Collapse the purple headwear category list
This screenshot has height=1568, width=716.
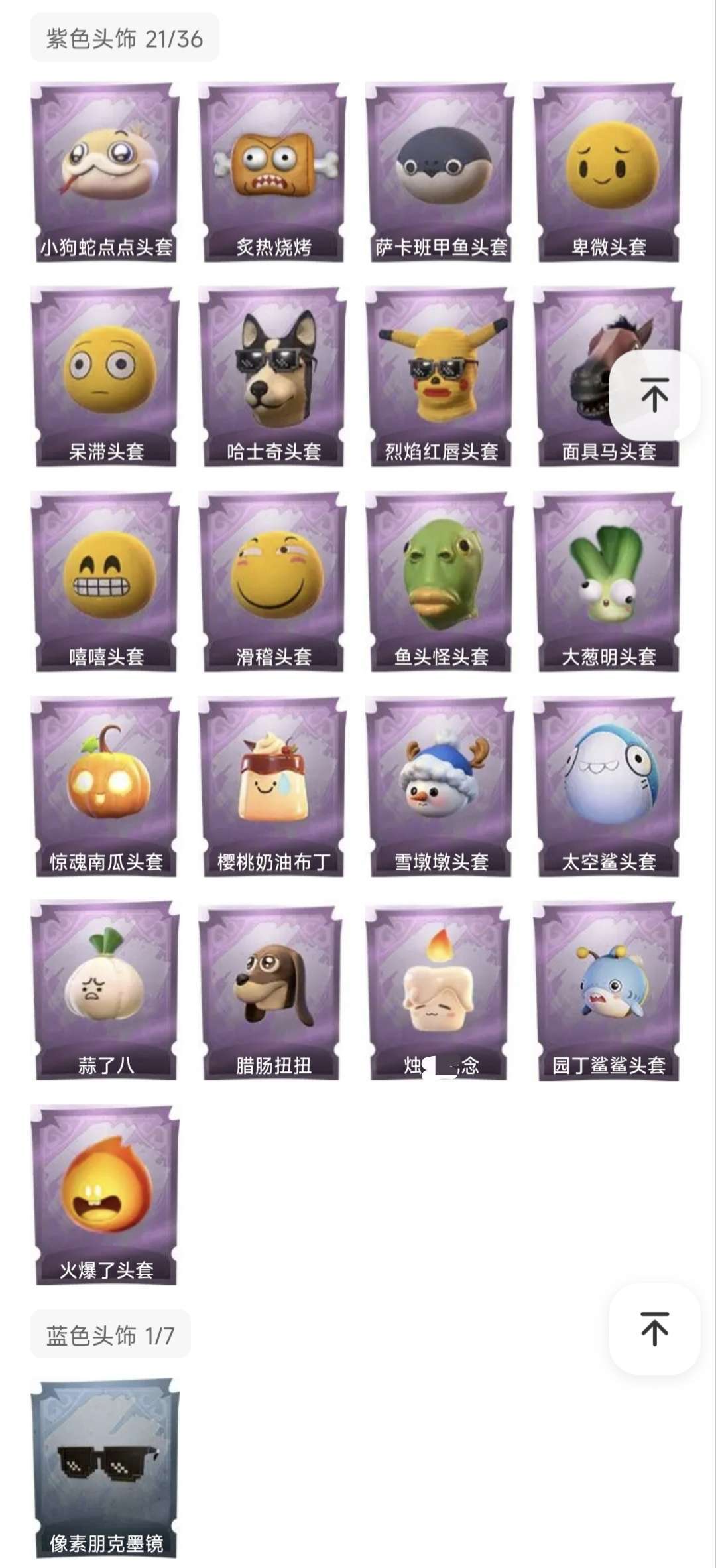point(123,38)
